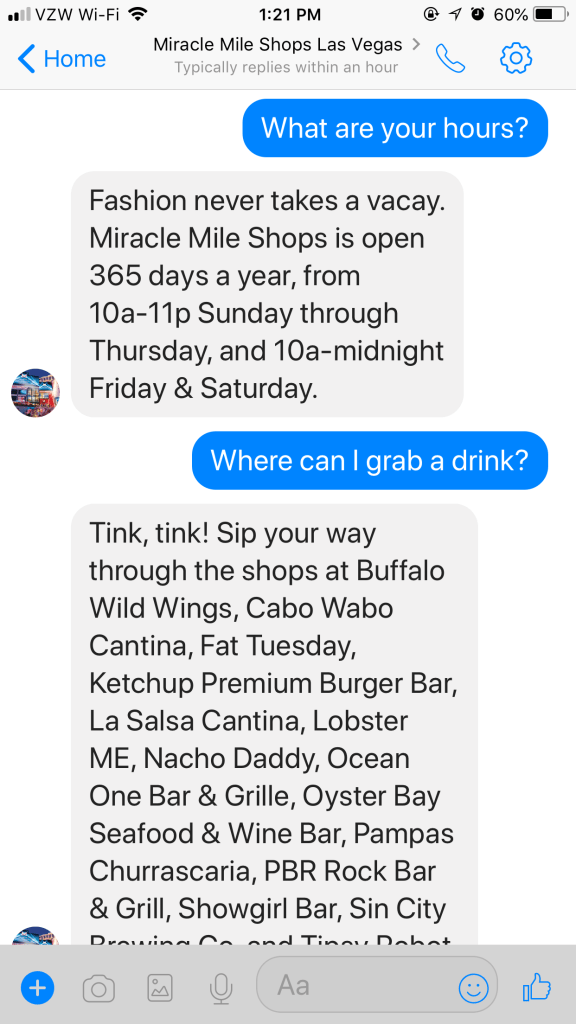Record a voice message
Image resolution: width=576 pixels, height=1024 pixels.
221,988
